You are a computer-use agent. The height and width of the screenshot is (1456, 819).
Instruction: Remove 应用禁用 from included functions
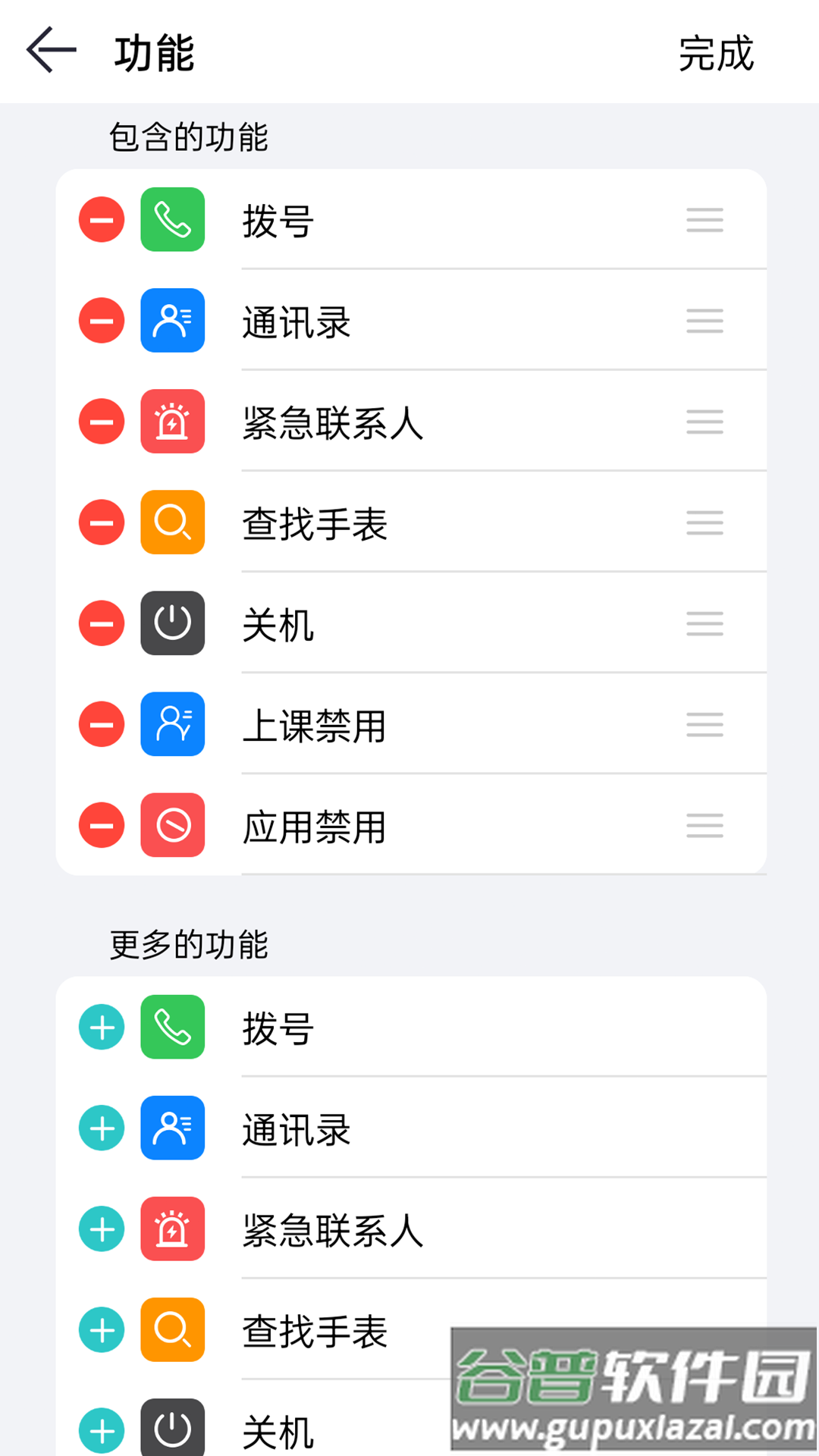click(x=102, y=825)
